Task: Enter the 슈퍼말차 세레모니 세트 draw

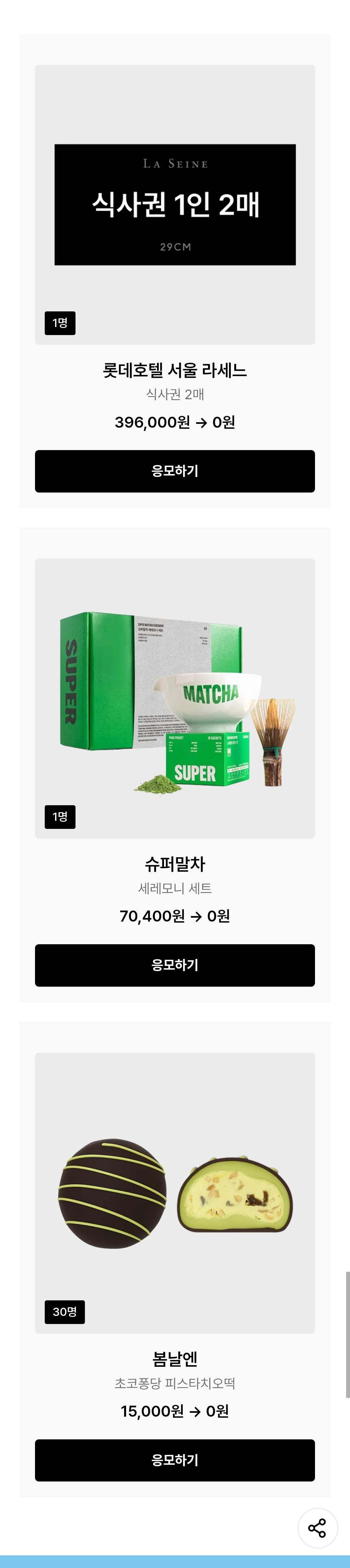Action: coord(175,965)
